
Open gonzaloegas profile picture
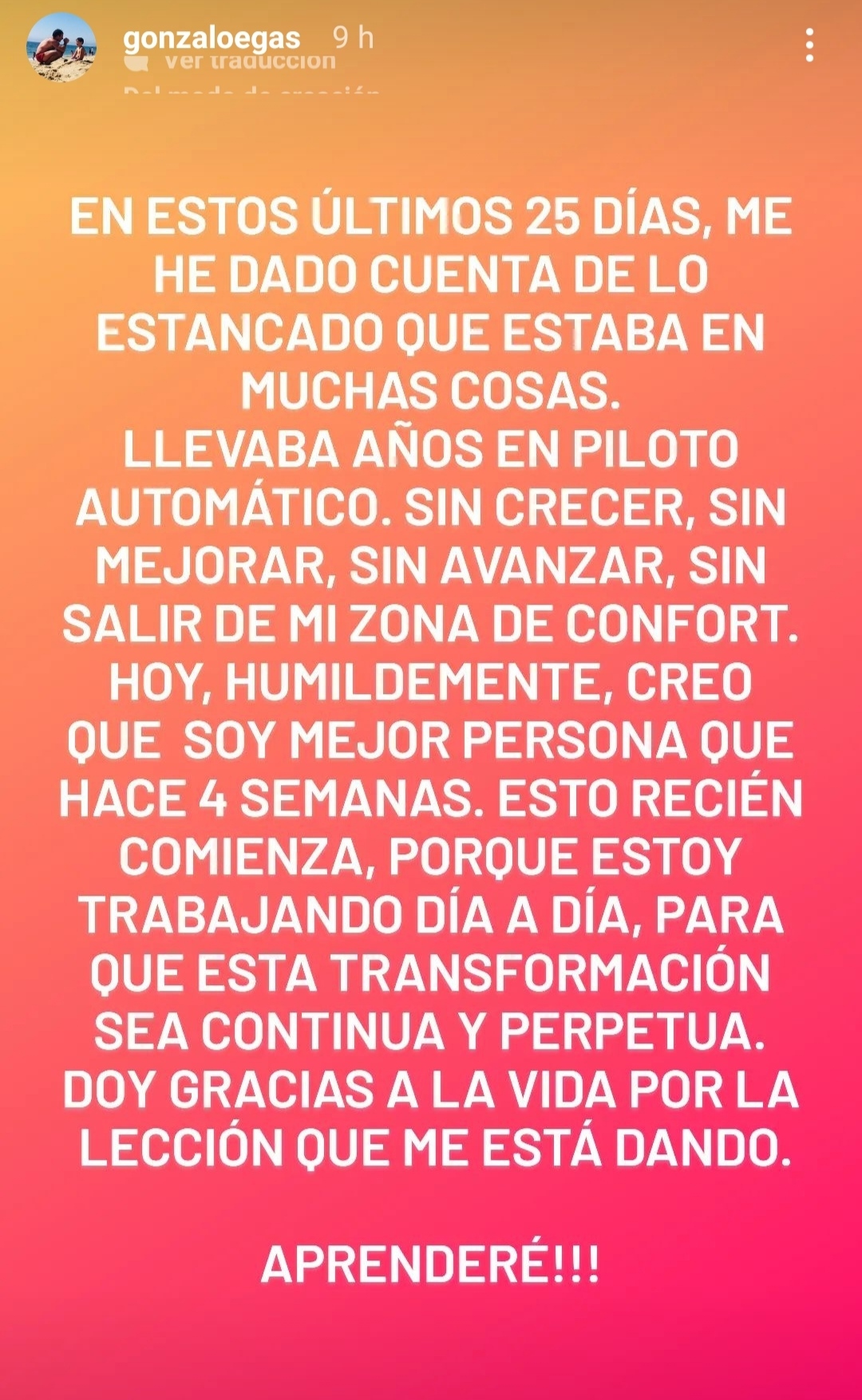click(x=61, y=47)
